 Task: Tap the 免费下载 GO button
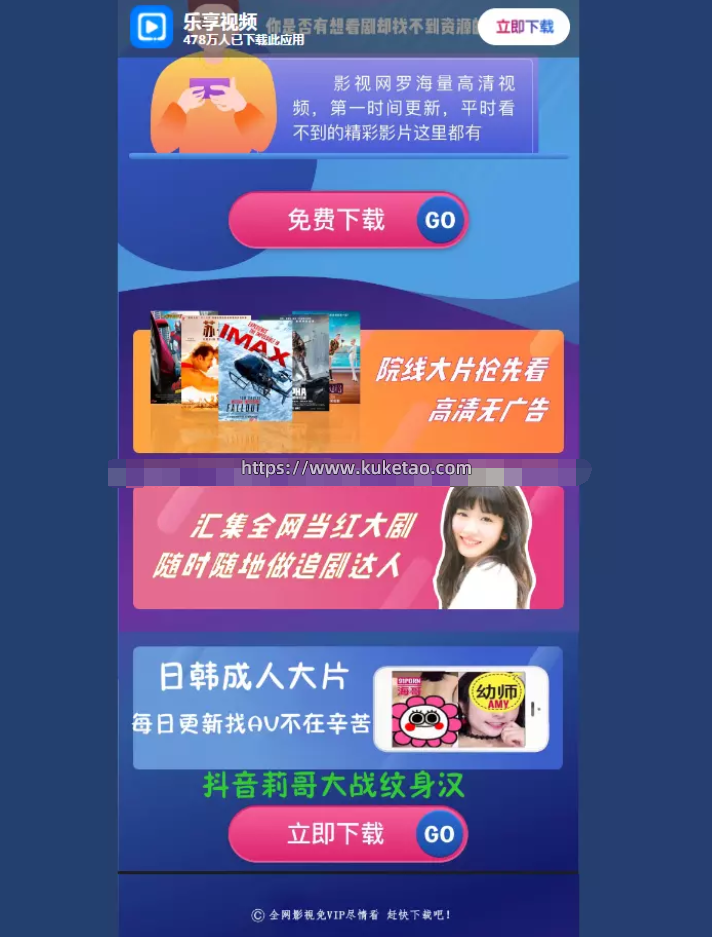[348, 220]
